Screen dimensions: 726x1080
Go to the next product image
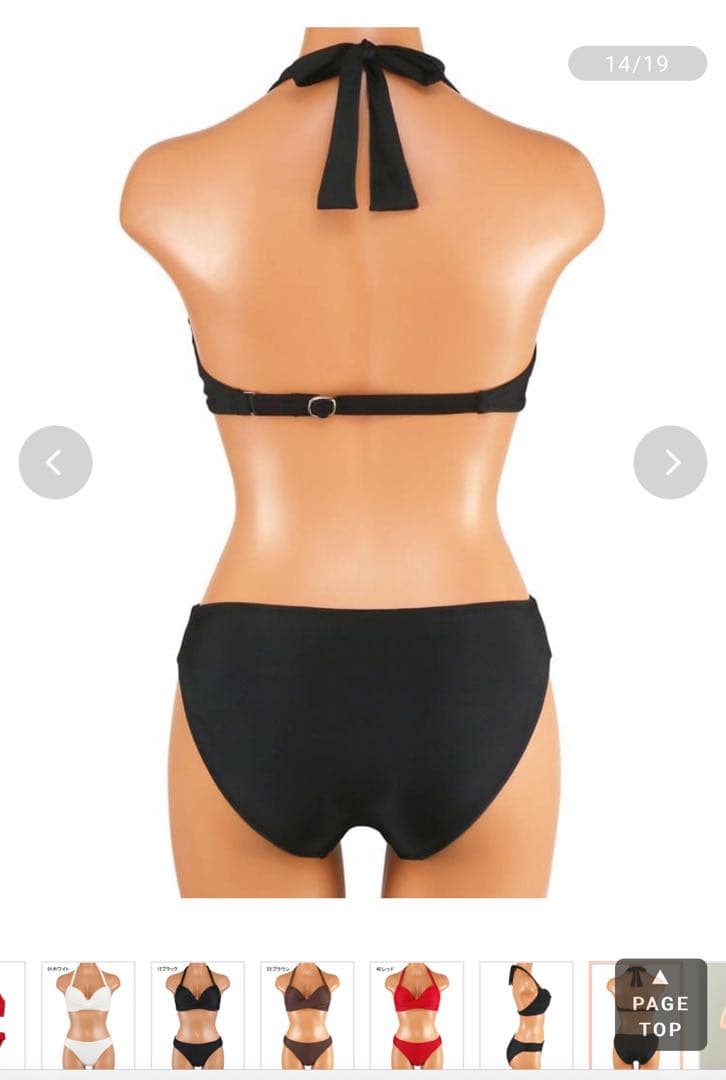670,462
